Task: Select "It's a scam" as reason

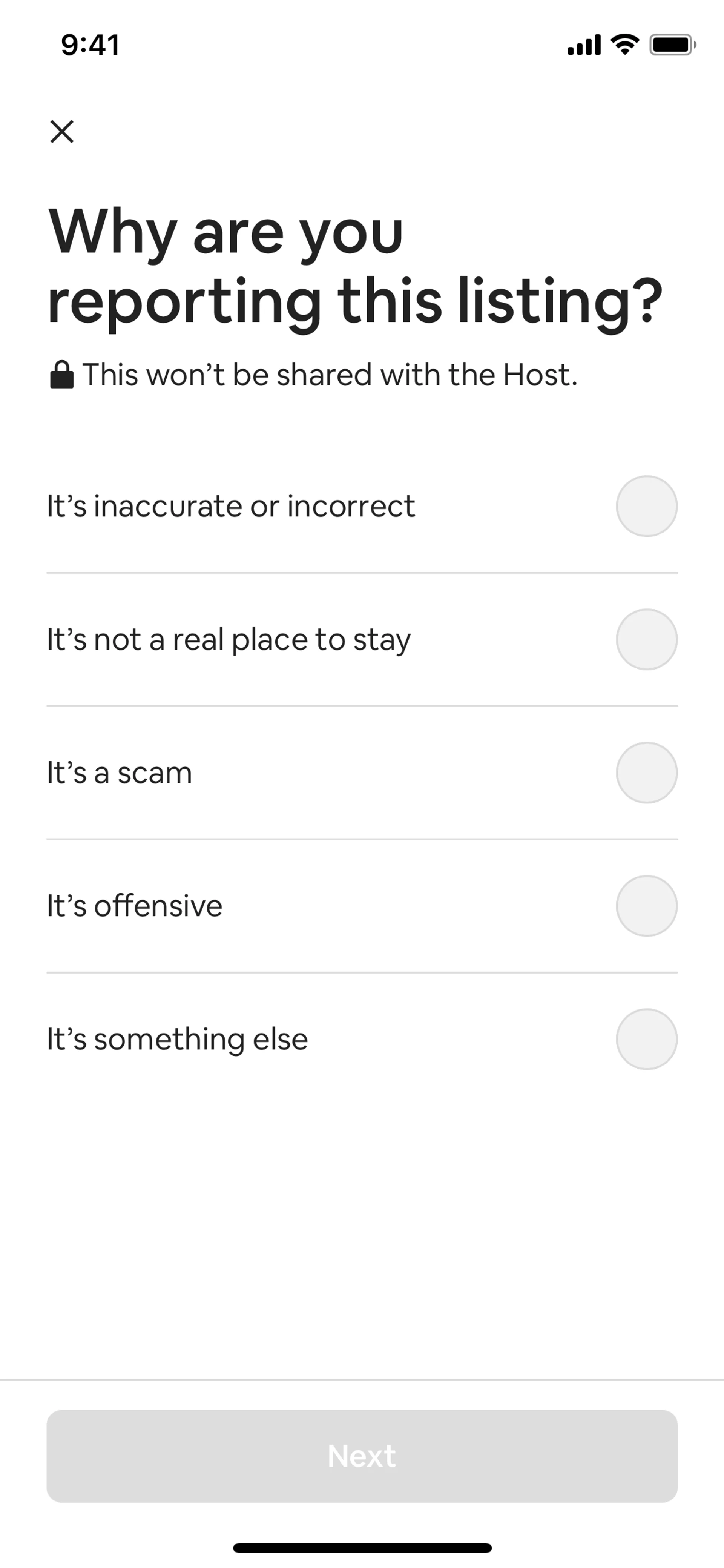Action: (646, 772)
